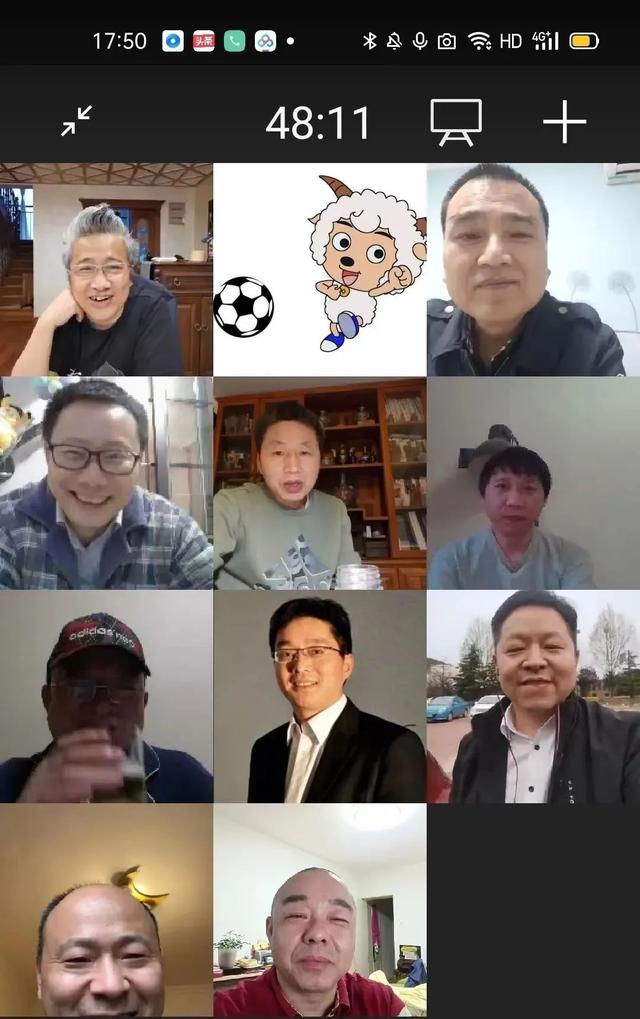Select the tile with the parked cars outdoors
Image resolution: width=640 pixels, height=1019 pixels.
click(x=533, y=697)
